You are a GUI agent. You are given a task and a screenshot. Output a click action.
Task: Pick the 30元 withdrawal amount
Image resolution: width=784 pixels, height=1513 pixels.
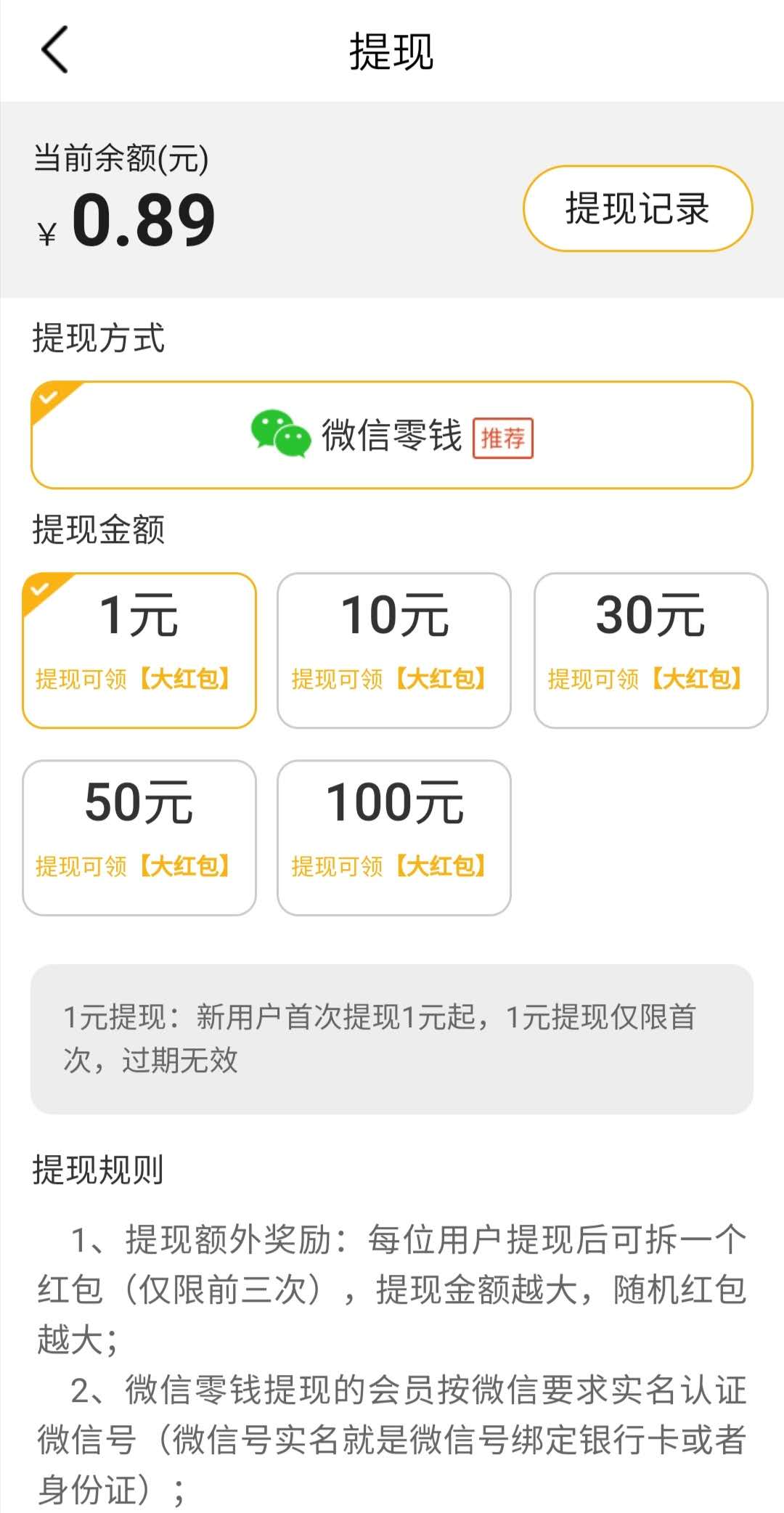click(651, 651)
